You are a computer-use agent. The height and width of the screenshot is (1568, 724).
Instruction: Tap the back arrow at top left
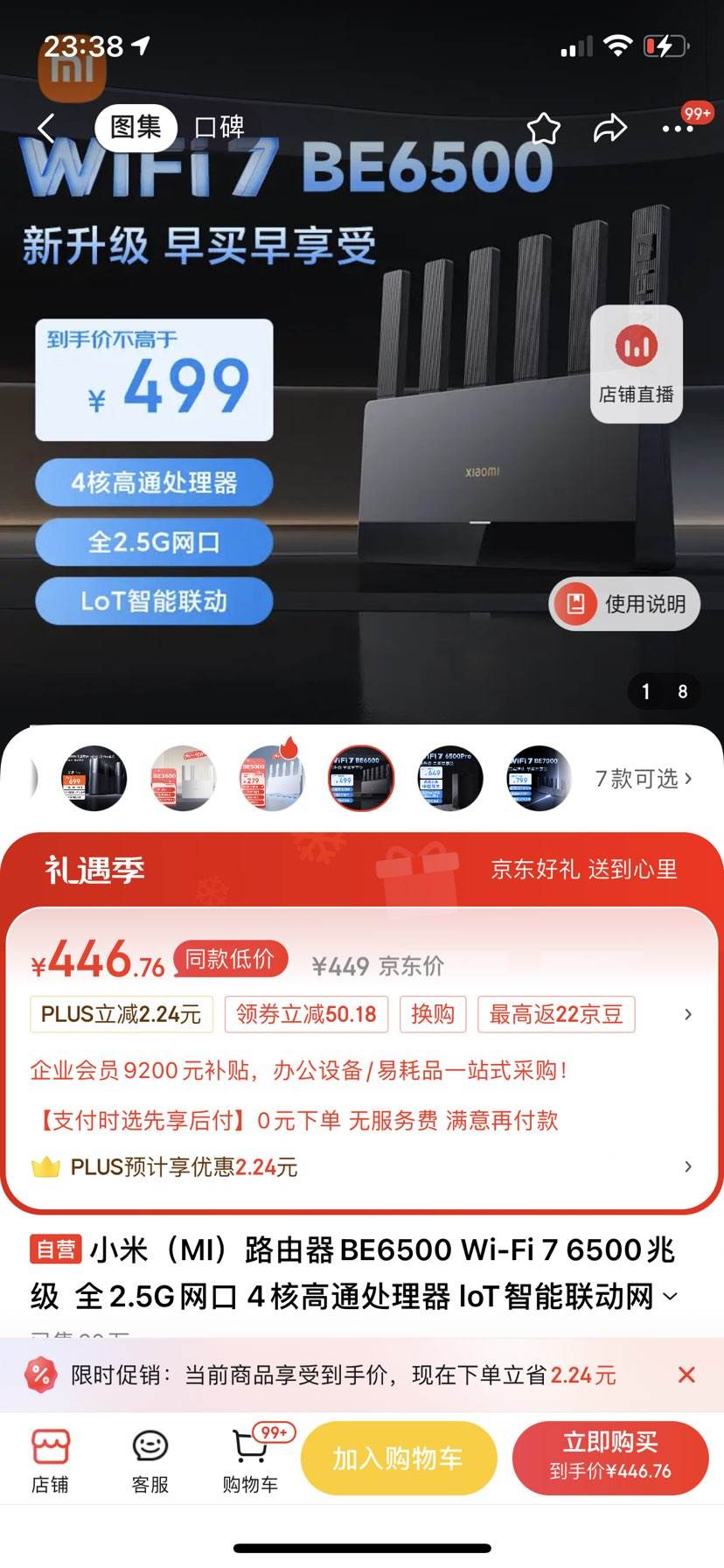(45, 128)
